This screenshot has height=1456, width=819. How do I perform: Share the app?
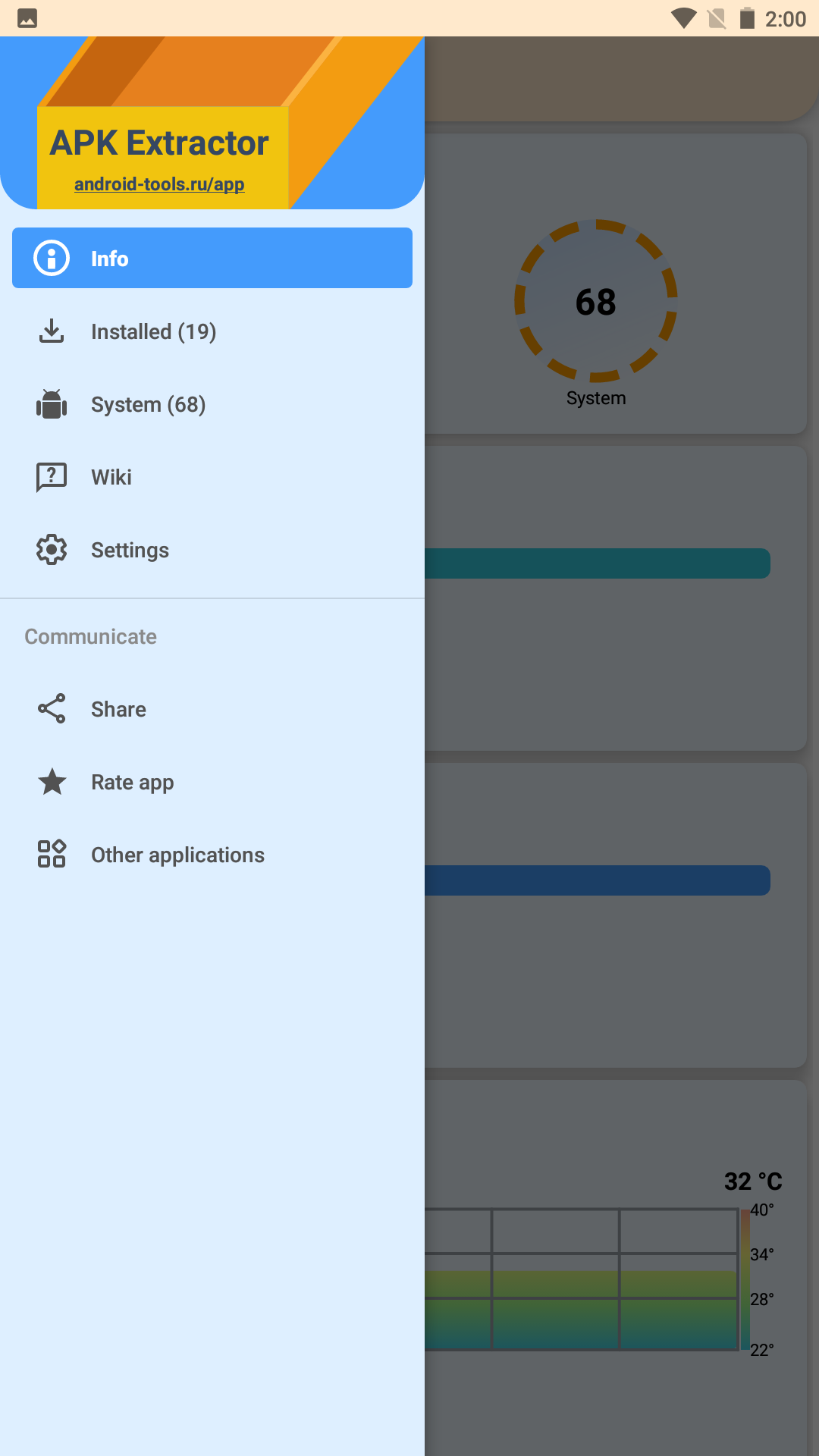[212, 709]
